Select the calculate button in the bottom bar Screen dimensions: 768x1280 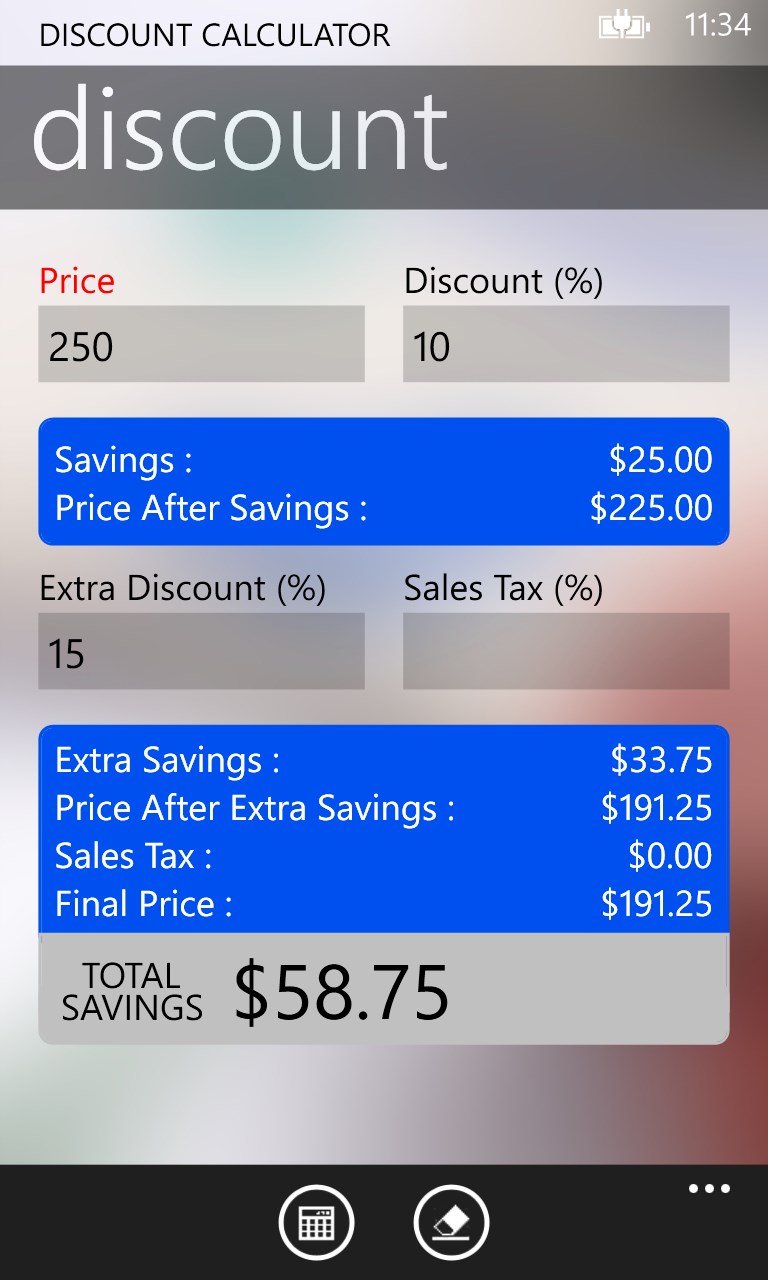[x=317, y=1221]
